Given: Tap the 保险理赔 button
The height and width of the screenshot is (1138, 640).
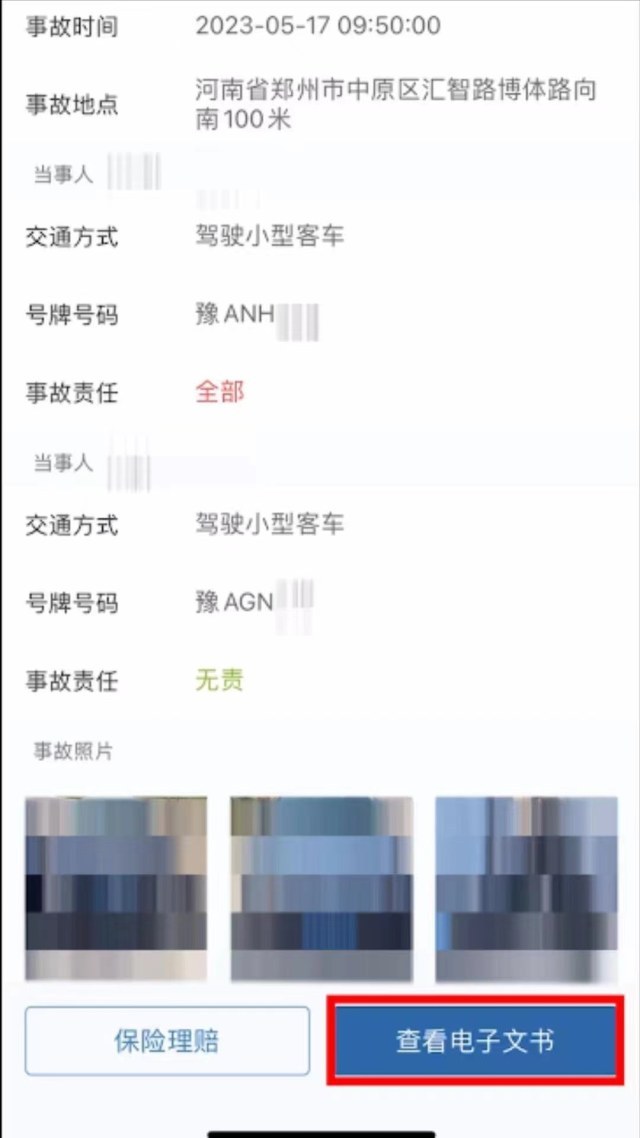Looking at the screenshot, I should pos(167,1041).
